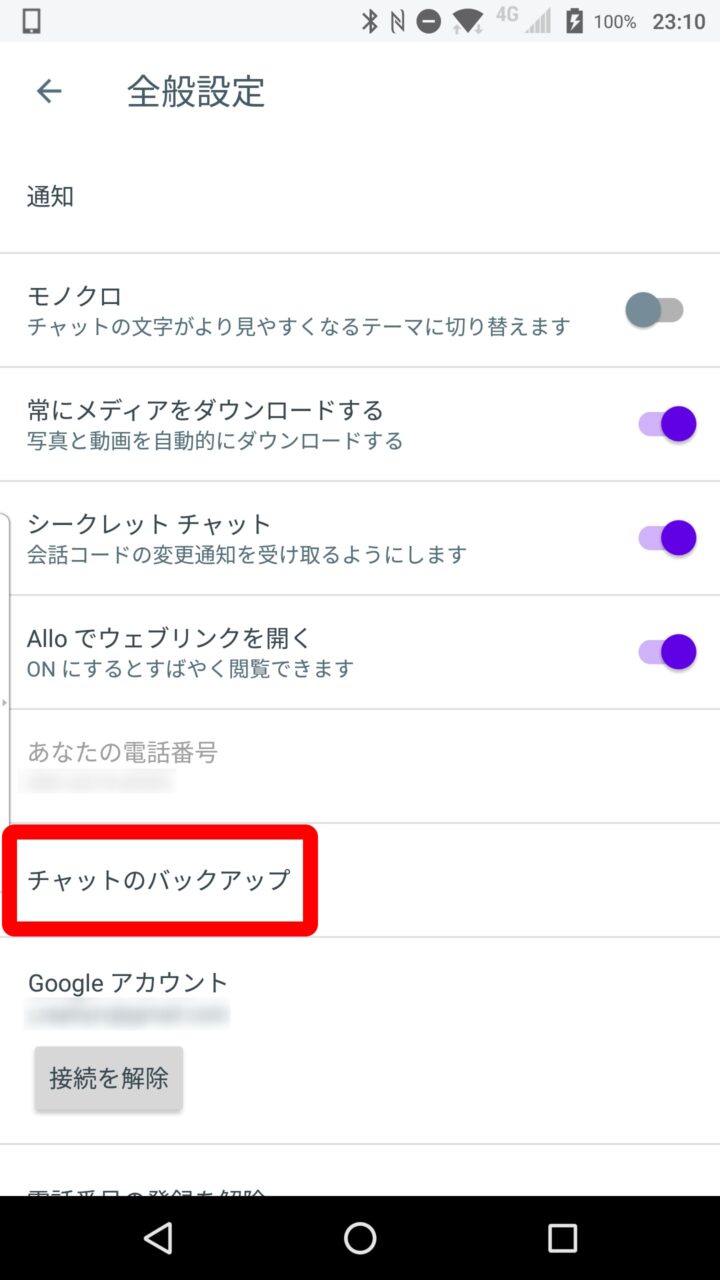Open the recent apps view
Image resolution: width=720 pixels, height=1280 pixels.
(562, 1238)
